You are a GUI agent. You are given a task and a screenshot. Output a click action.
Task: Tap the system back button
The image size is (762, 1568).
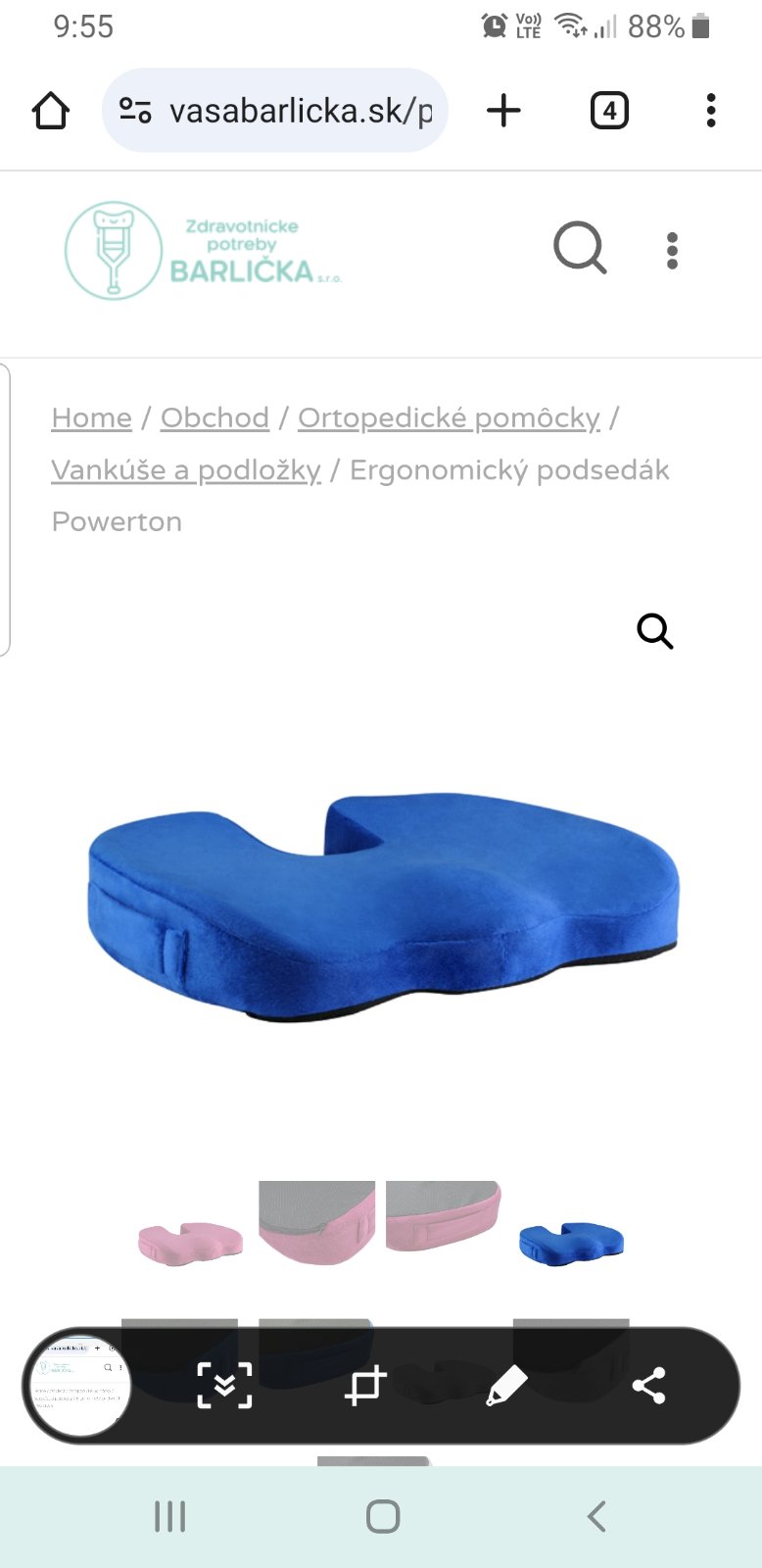click(x=596, y=1516)
